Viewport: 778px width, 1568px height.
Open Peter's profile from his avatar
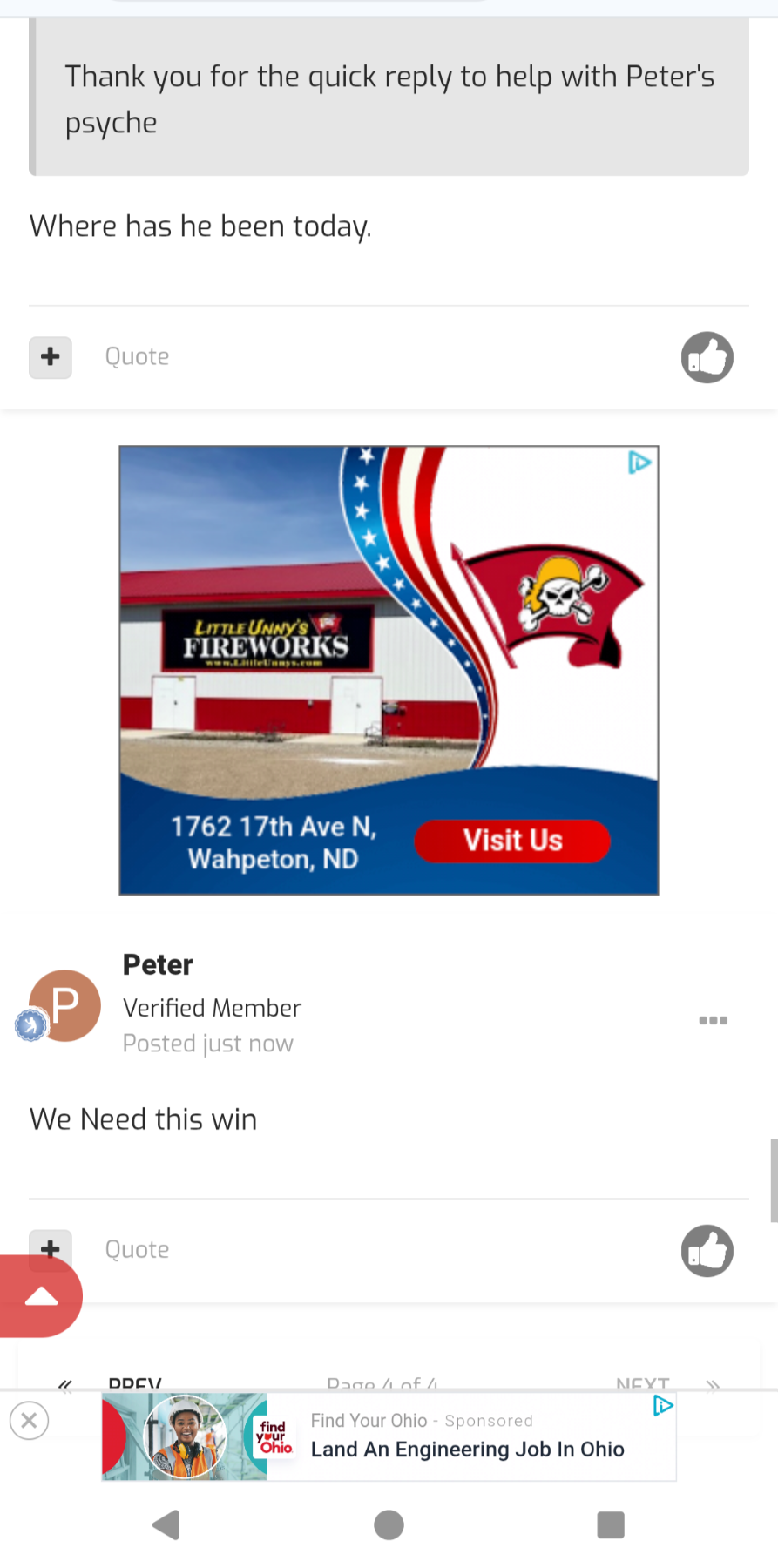pos(64,1005)
